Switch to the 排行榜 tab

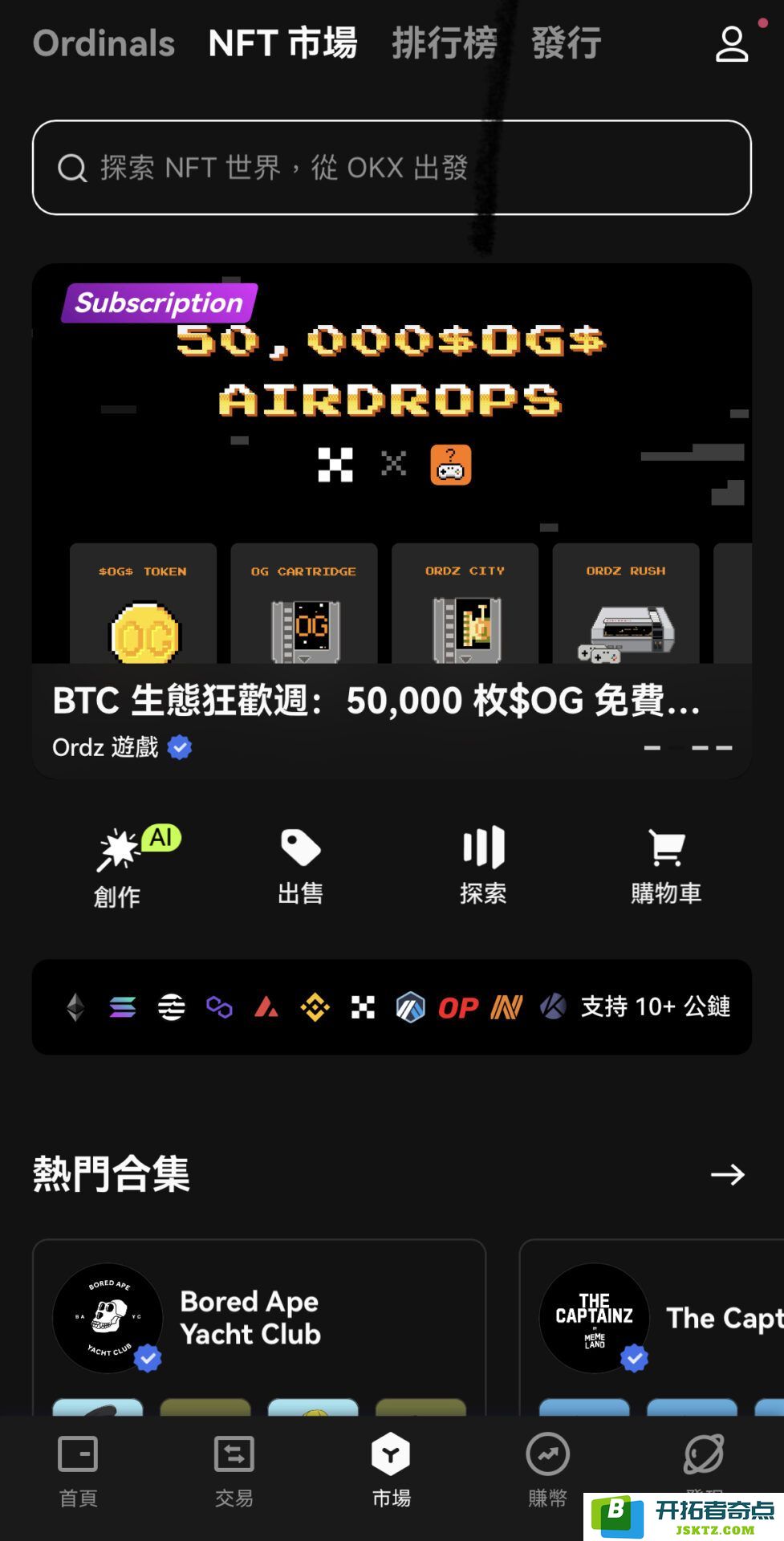click(x=445, y=43)
